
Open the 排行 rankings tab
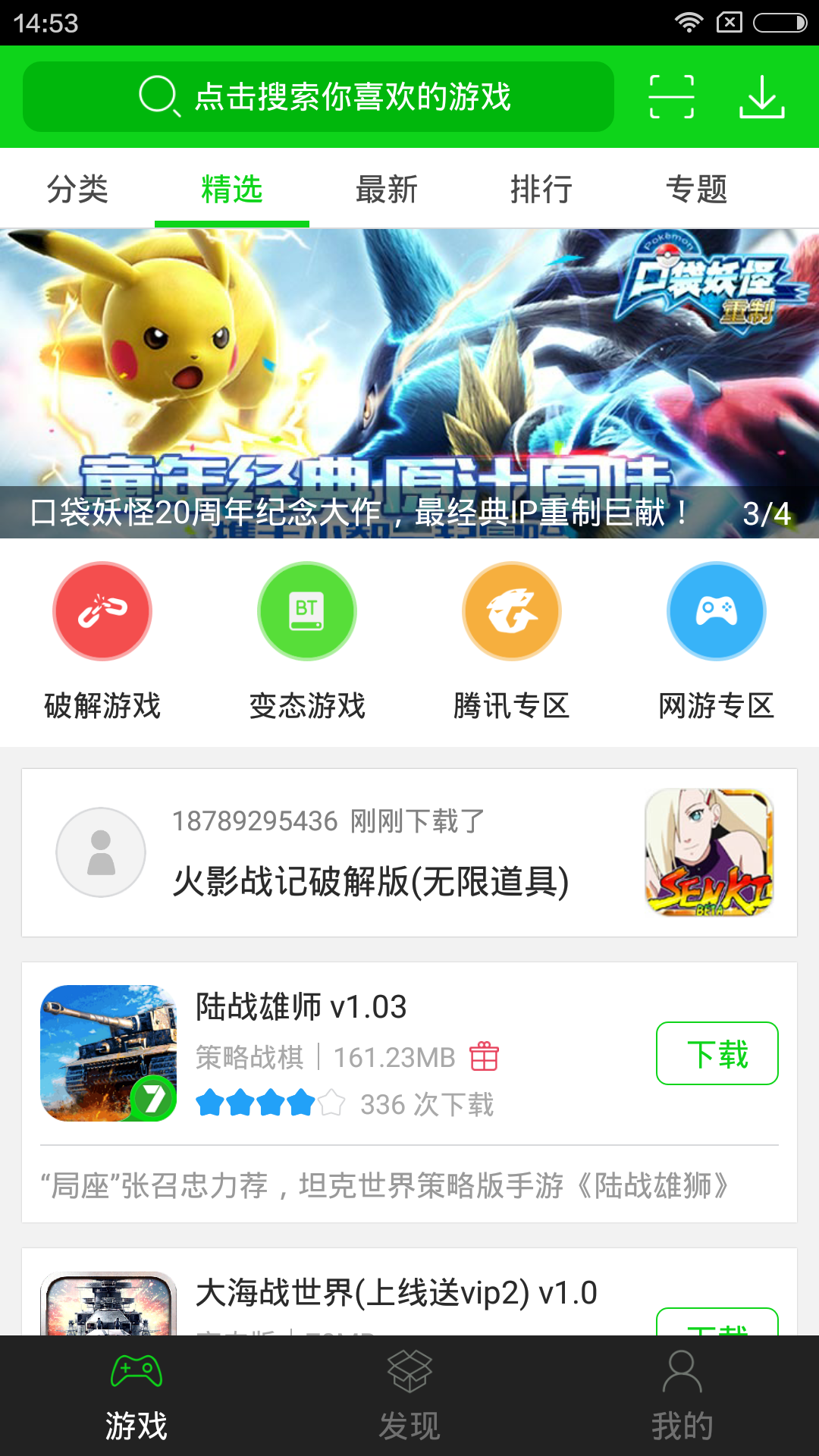[541, 190]
